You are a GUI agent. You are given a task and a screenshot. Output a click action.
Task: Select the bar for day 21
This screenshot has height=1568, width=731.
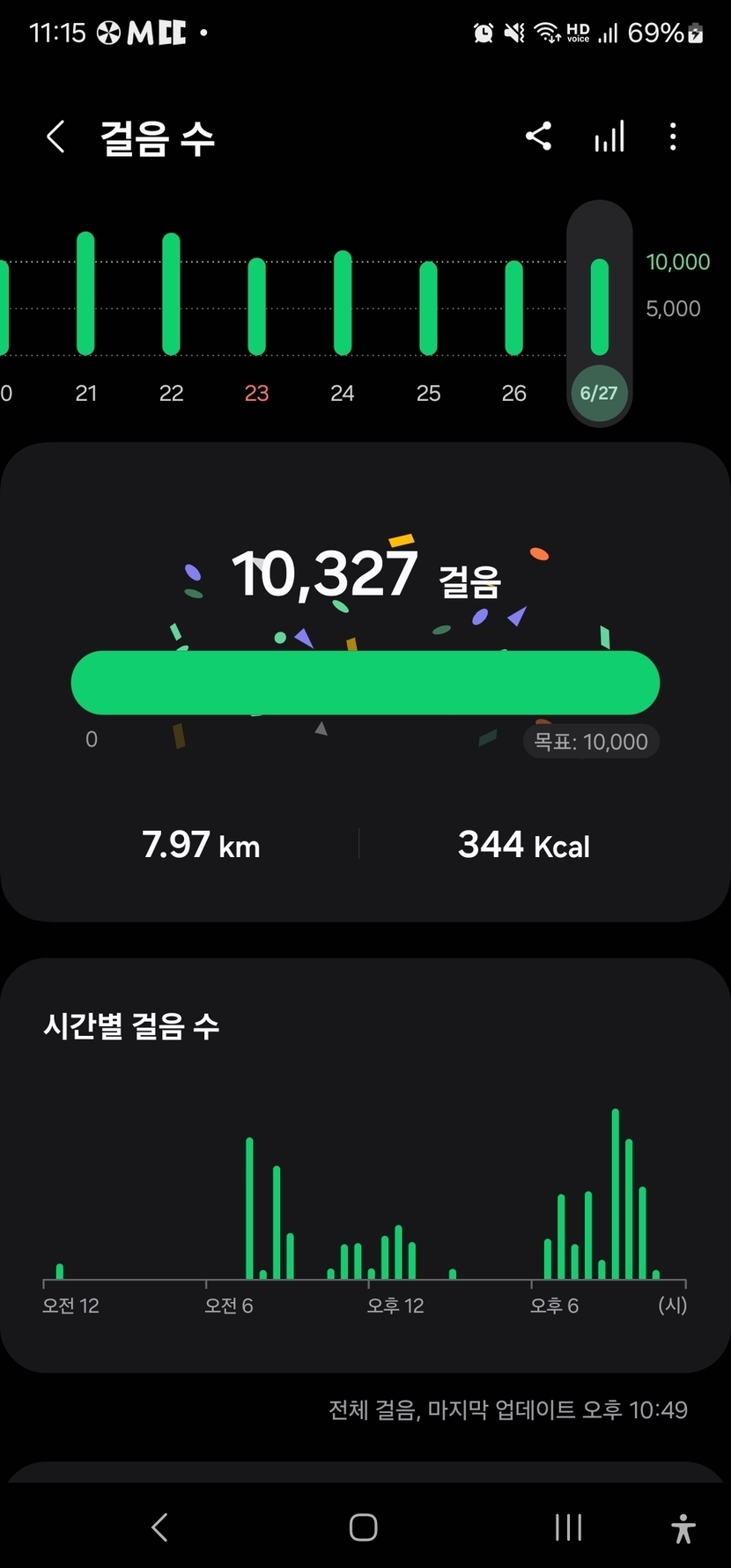(x=85, y=294)
